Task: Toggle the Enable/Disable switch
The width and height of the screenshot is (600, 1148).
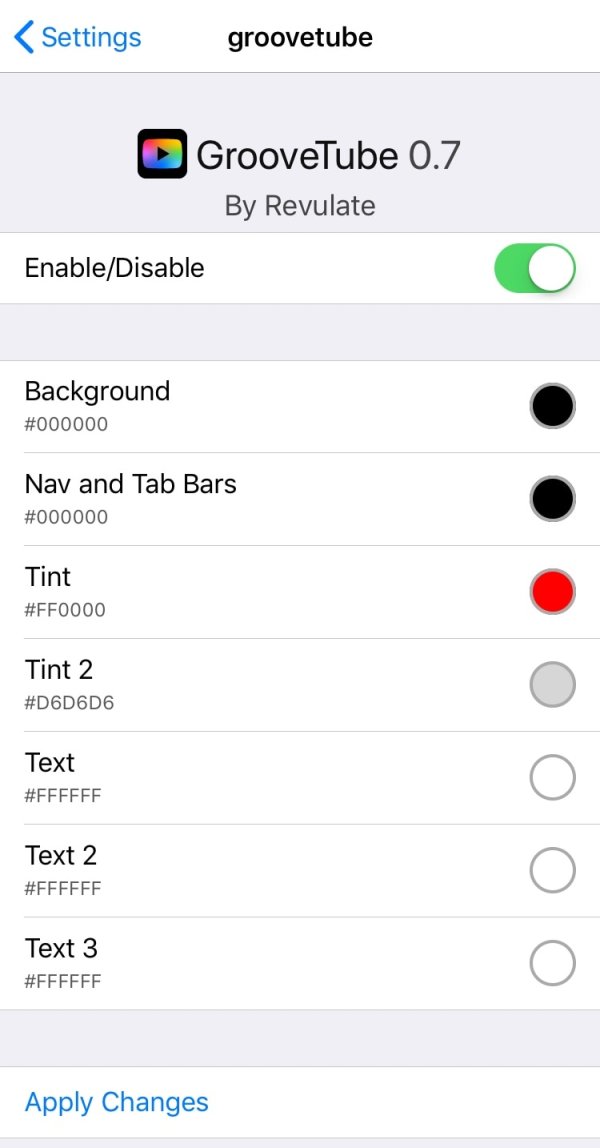Action: click(x=534, y=268)
